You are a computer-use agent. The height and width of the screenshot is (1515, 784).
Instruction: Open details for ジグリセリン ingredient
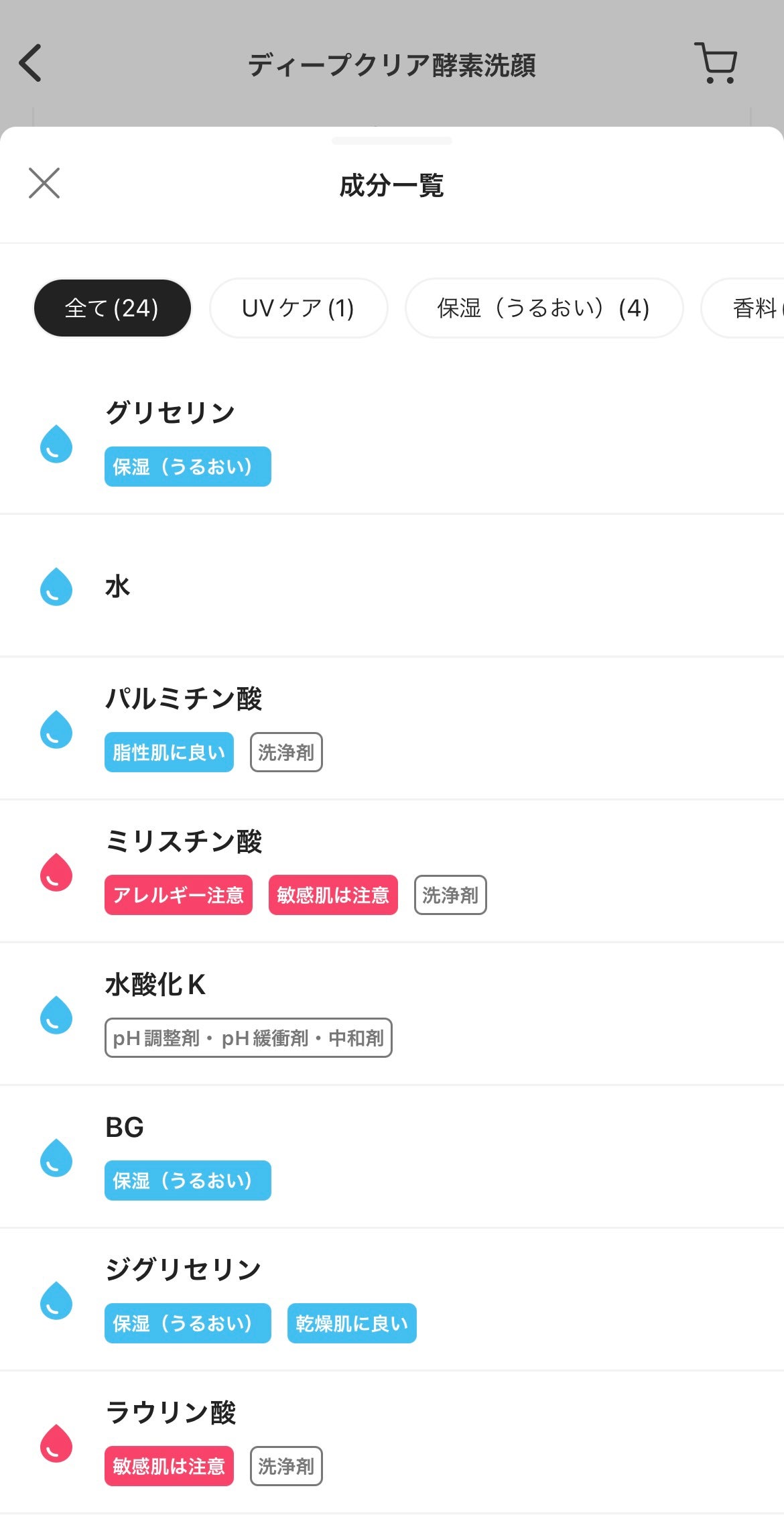pos(184,1267)
